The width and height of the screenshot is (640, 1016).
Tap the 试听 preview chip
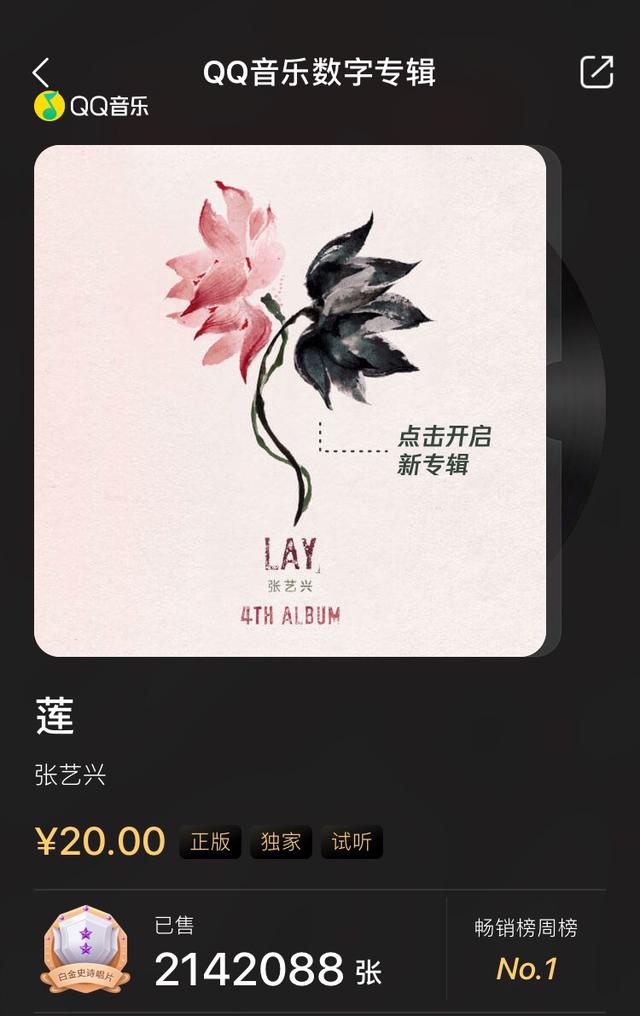click(x=352, y=842)
